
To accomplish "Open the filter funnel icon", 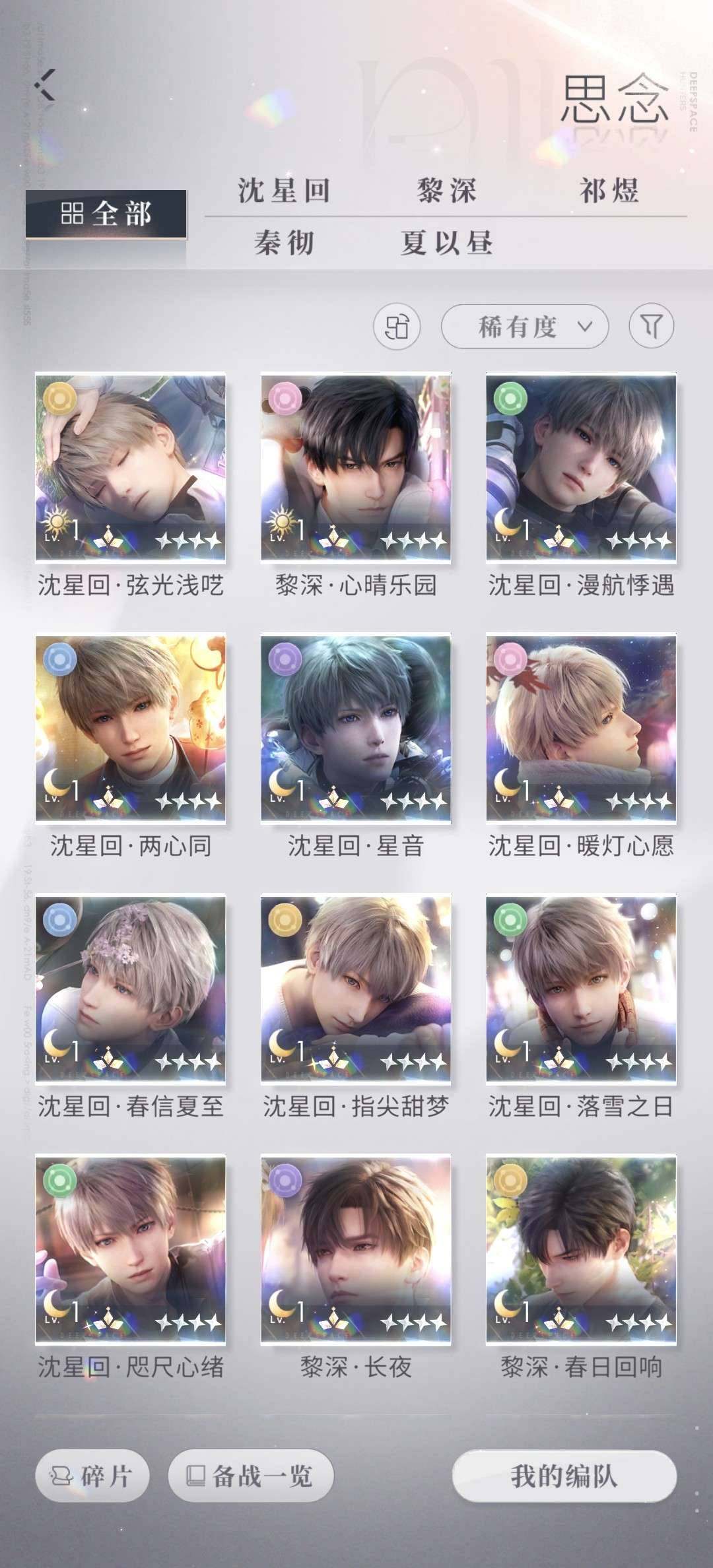I will 654,325.
